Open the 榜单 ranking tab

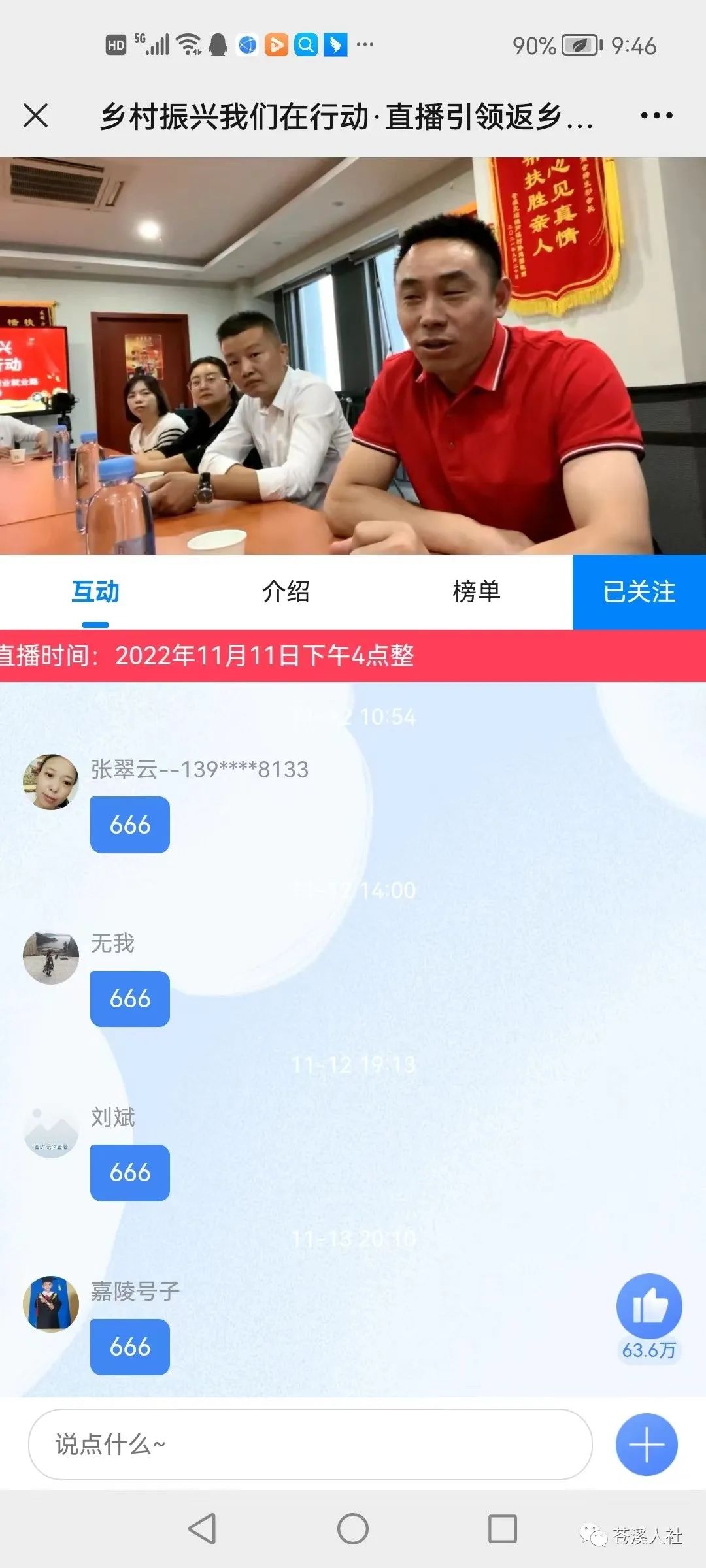coord(476,592)
